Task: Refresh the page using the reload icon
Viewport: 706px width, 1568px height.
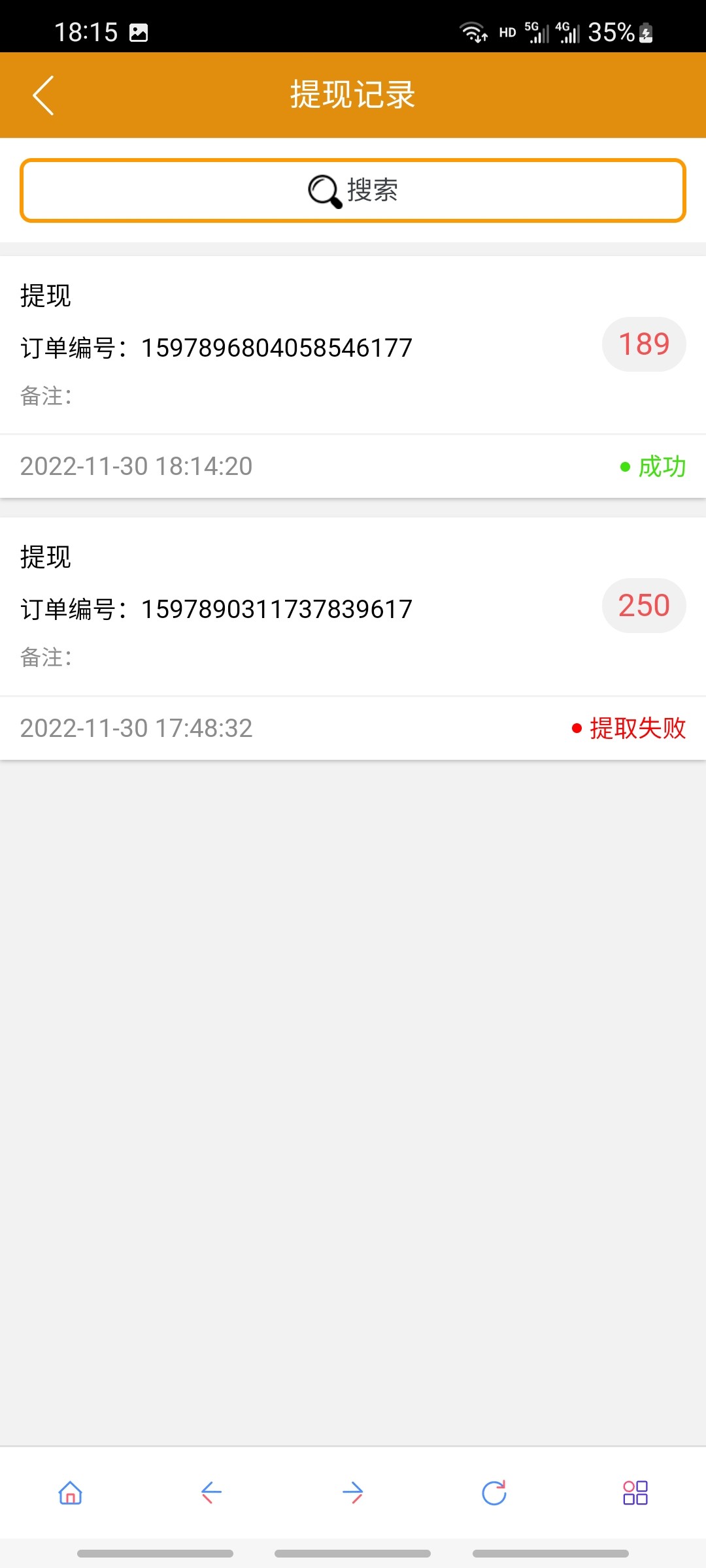Action: [x=494, y=1493]
